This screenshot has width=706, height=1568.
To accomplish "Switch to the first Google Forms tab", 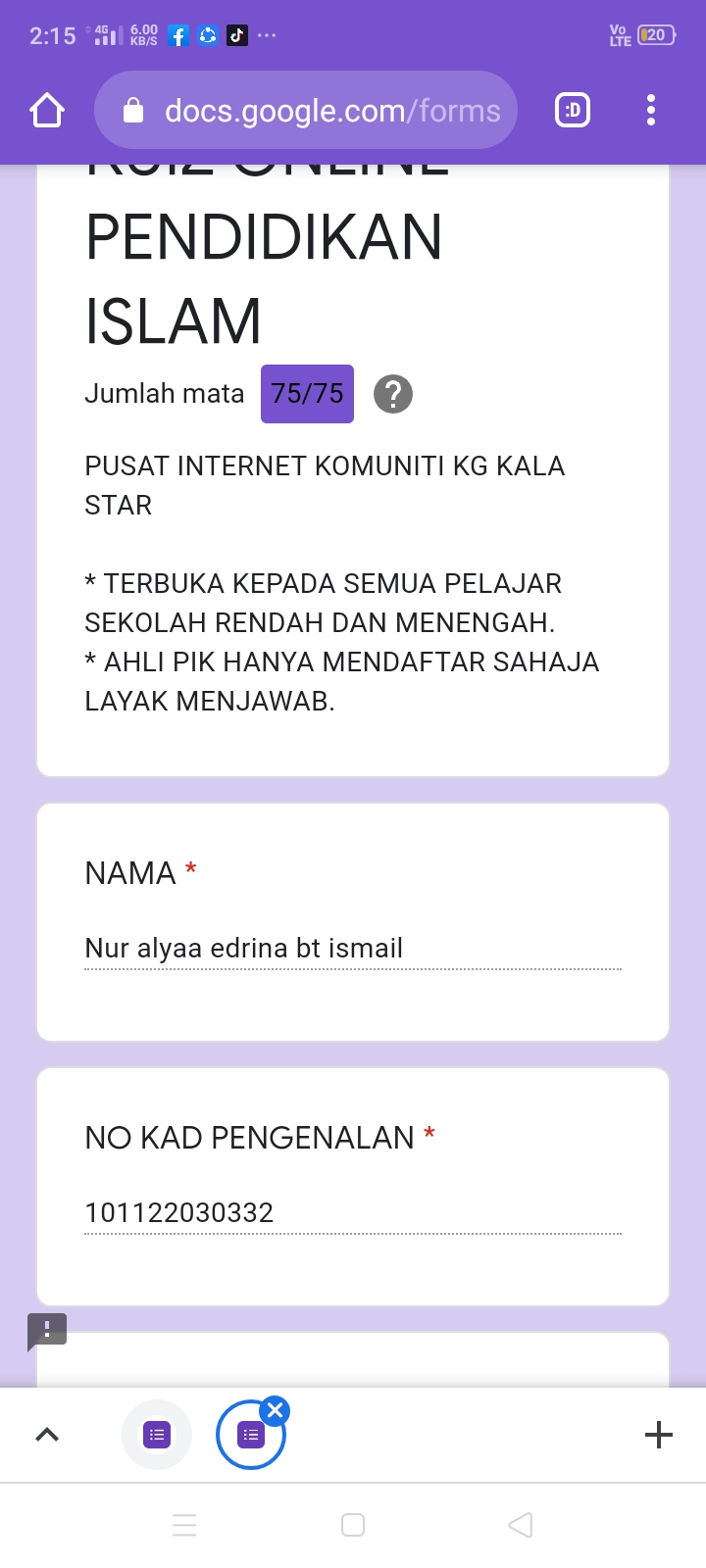I will tap(157, 1435).
